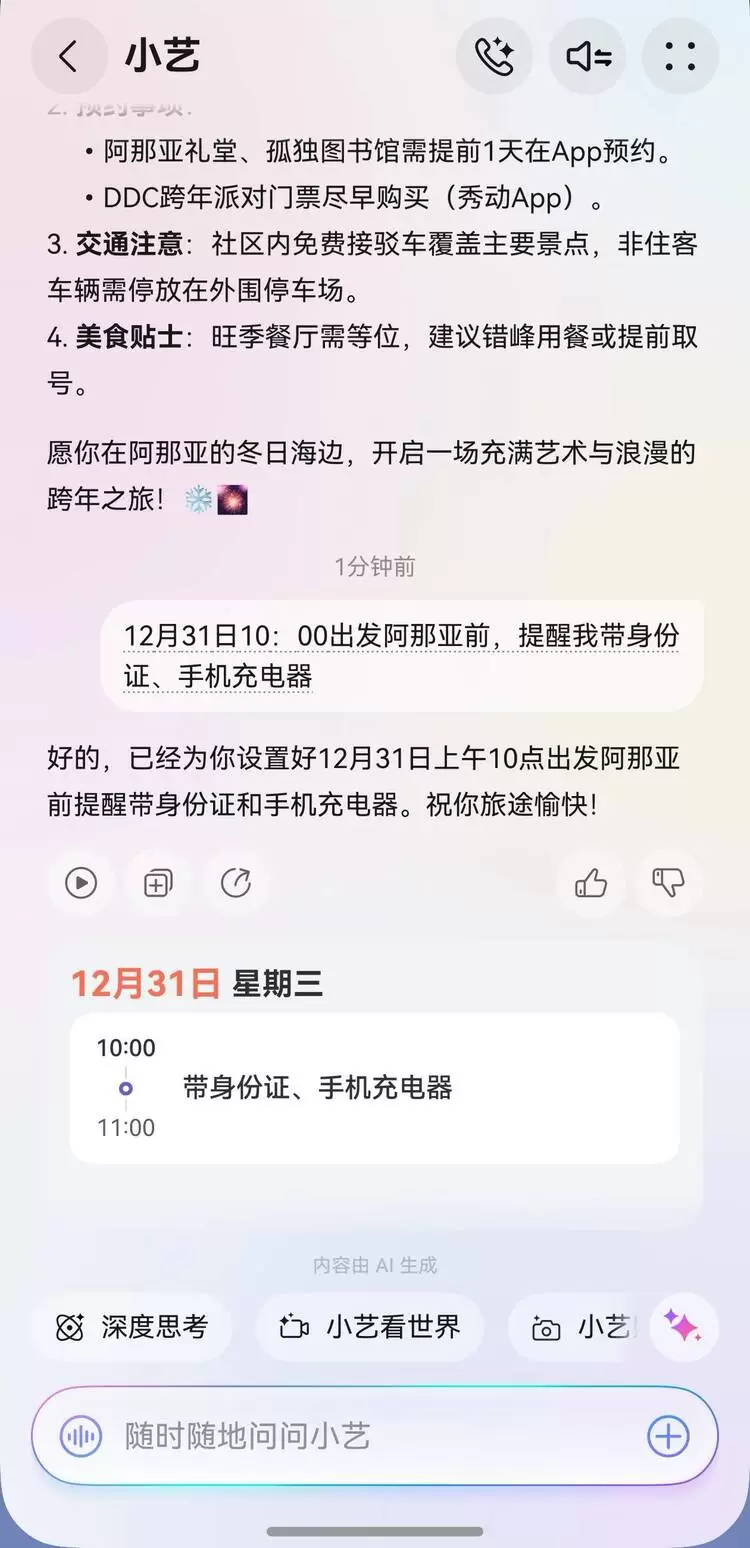
Task: Select the speaker/read-aloud icon in title bar
Action: 587,56
